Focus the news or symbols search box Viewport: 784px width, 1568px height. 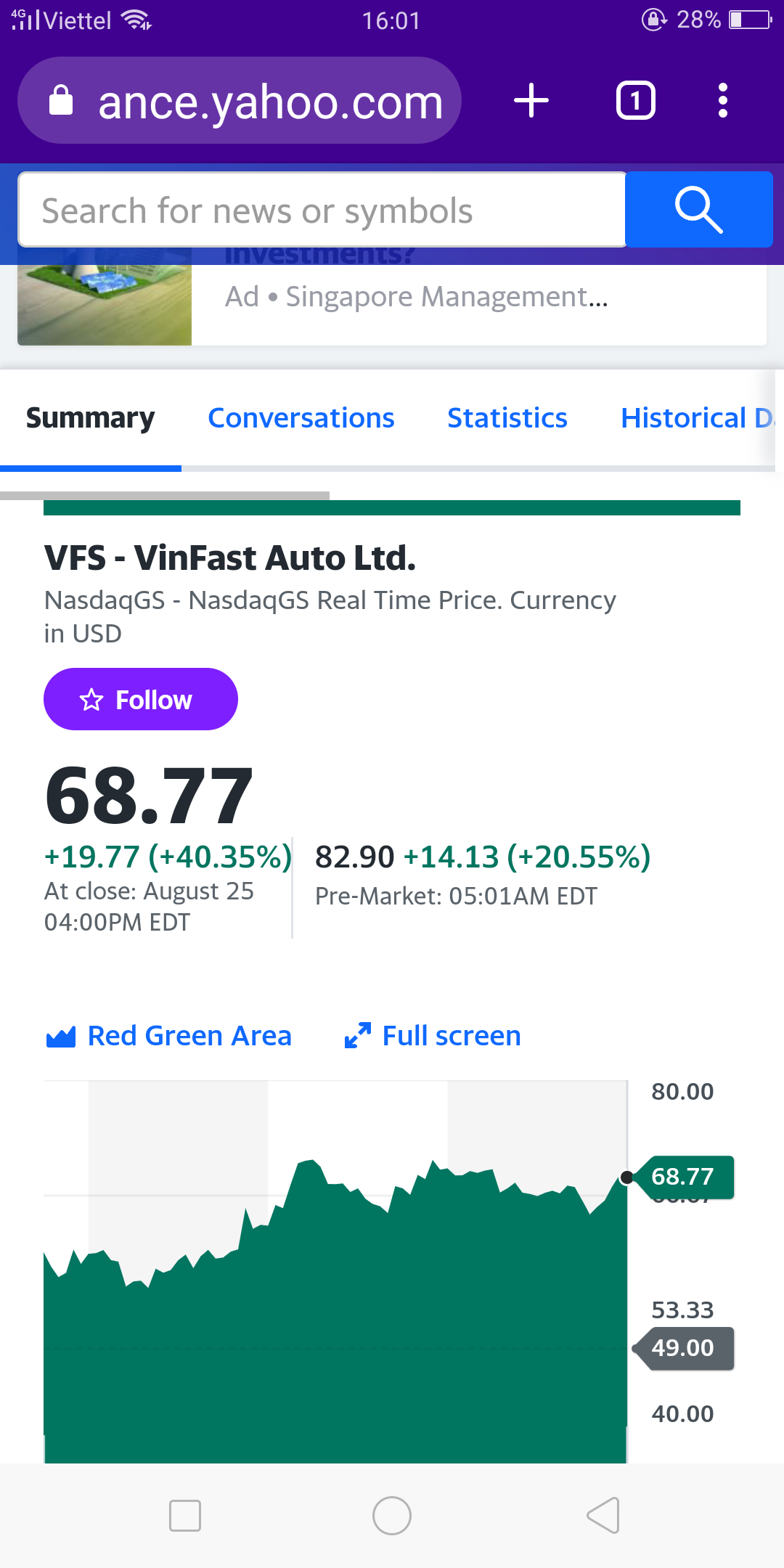322,211
